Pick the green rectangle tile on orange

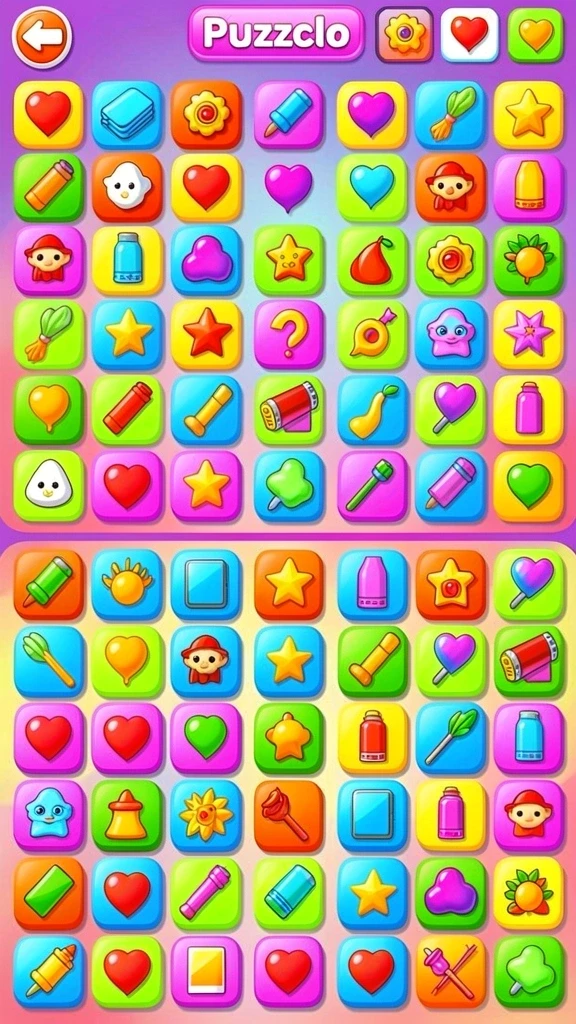48,892
